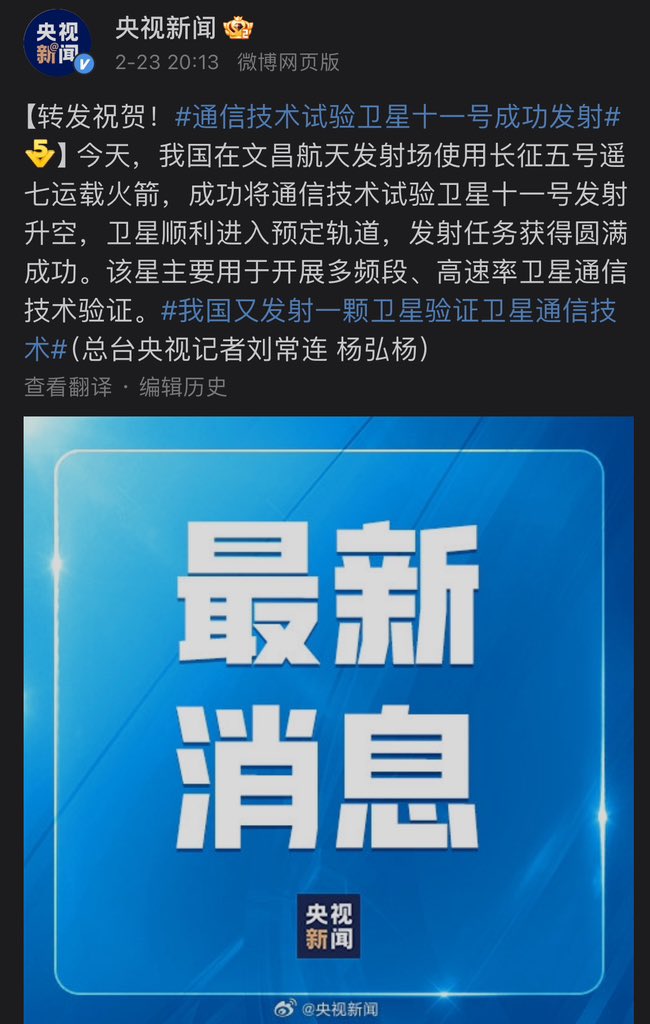The image size is (650, 1024).
Task: View 编辑历史 of this post
Action: 183,387
